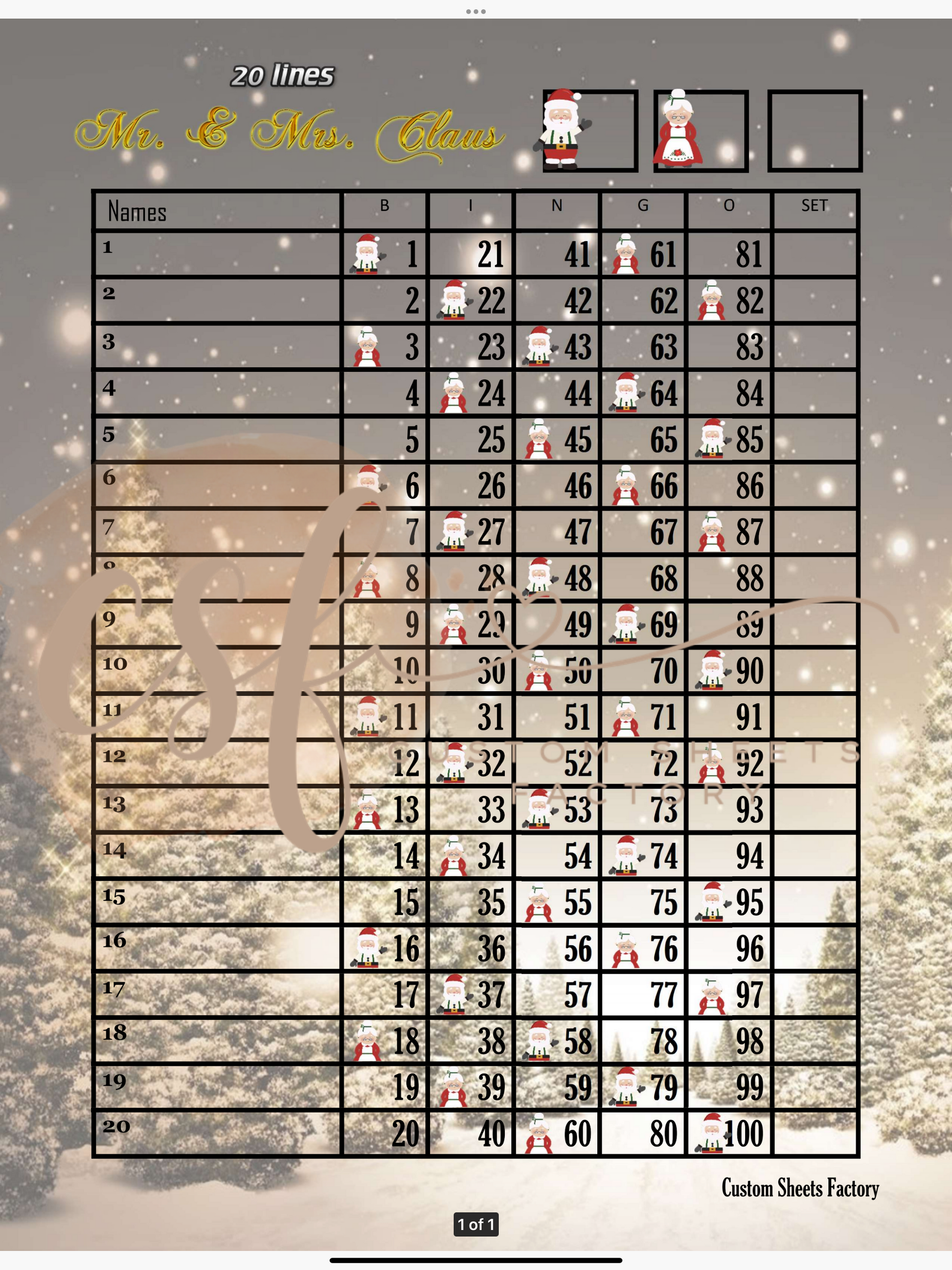The height and width of the screenshot is (1270, 952).
Task: Open the multitasking dots menu
Action: [x=476, y=11]
